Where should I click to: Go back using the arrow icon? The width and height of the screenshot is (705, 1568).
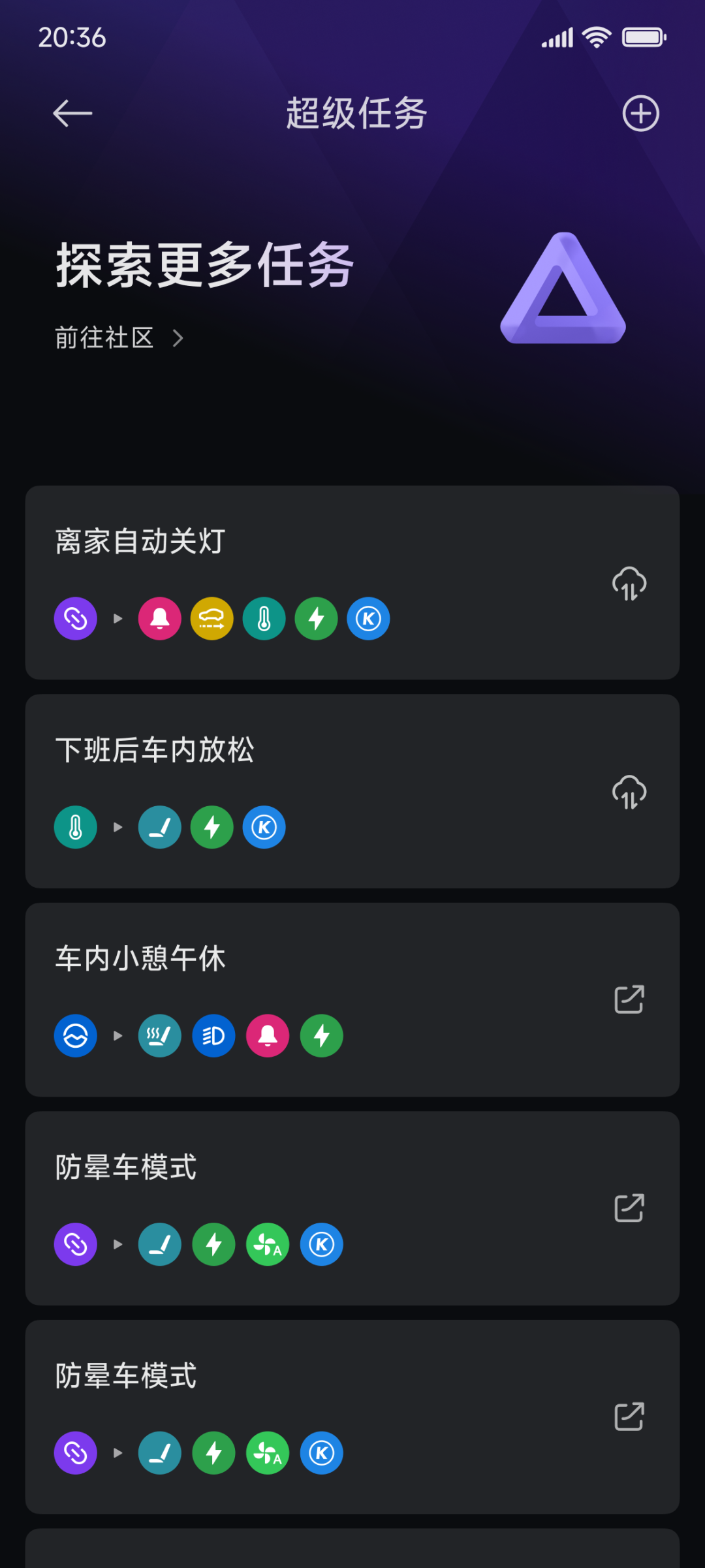pos(72,114)
